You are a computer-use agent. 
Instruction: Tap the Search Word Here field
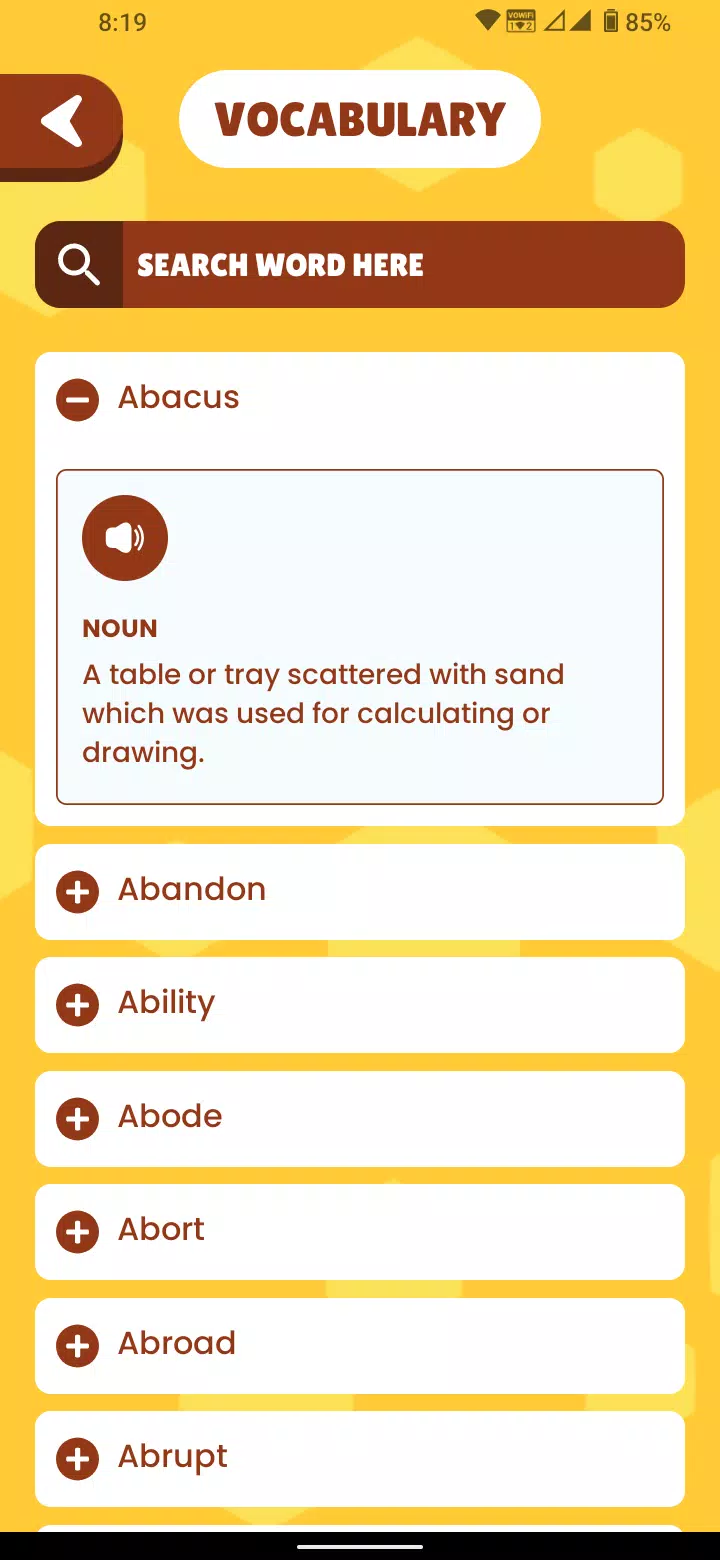pyautogui.click(x=400, y=265)
